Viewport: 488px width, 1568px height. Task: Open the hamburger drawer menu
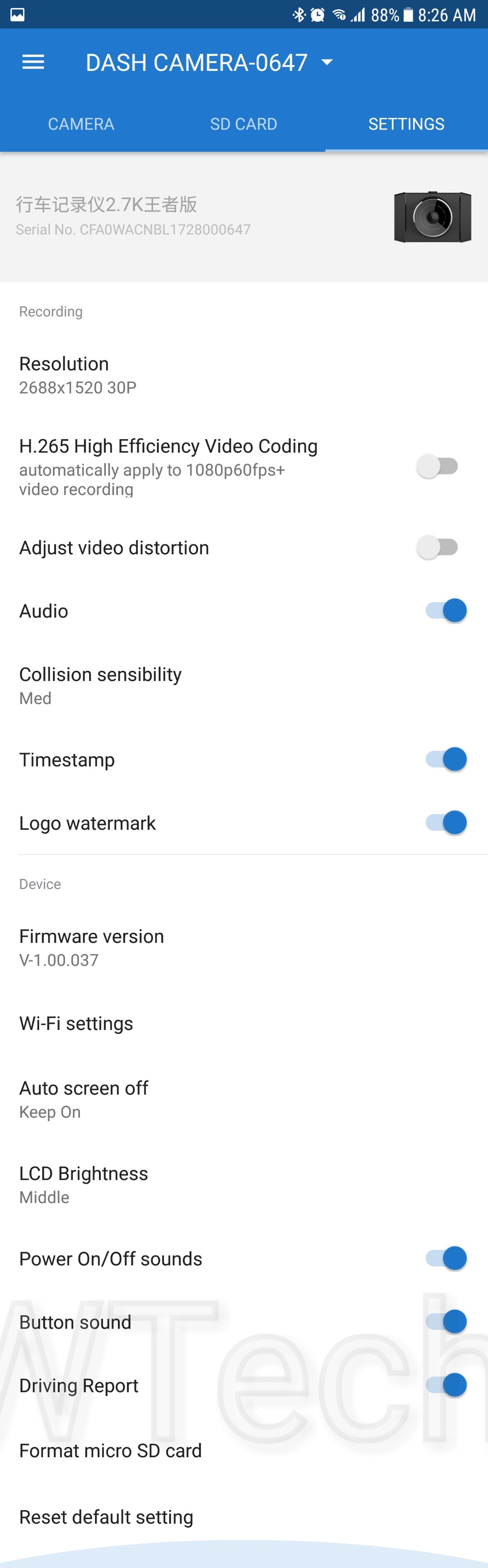(x=33, y=62)
